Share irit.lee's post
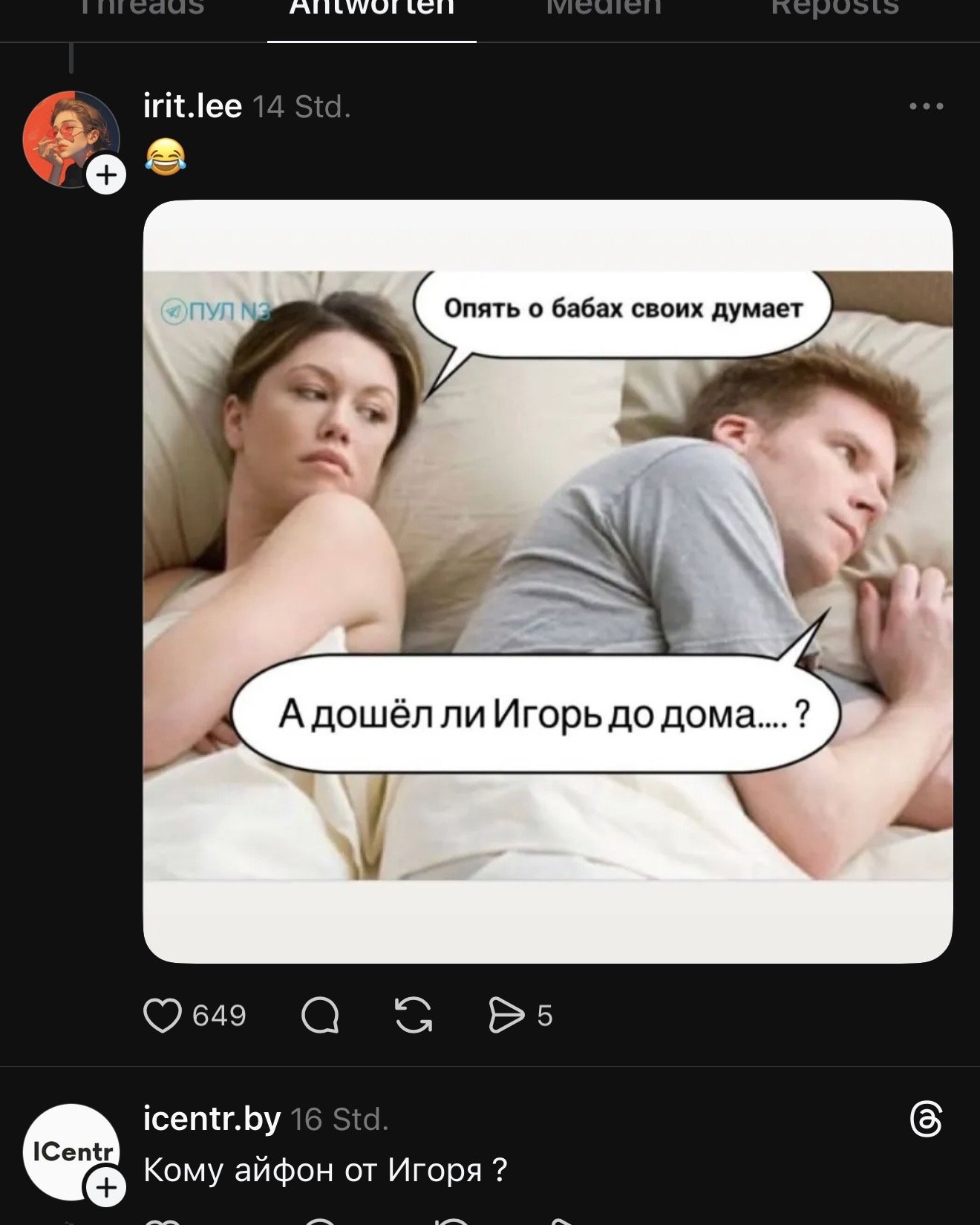 (506, 1015)
